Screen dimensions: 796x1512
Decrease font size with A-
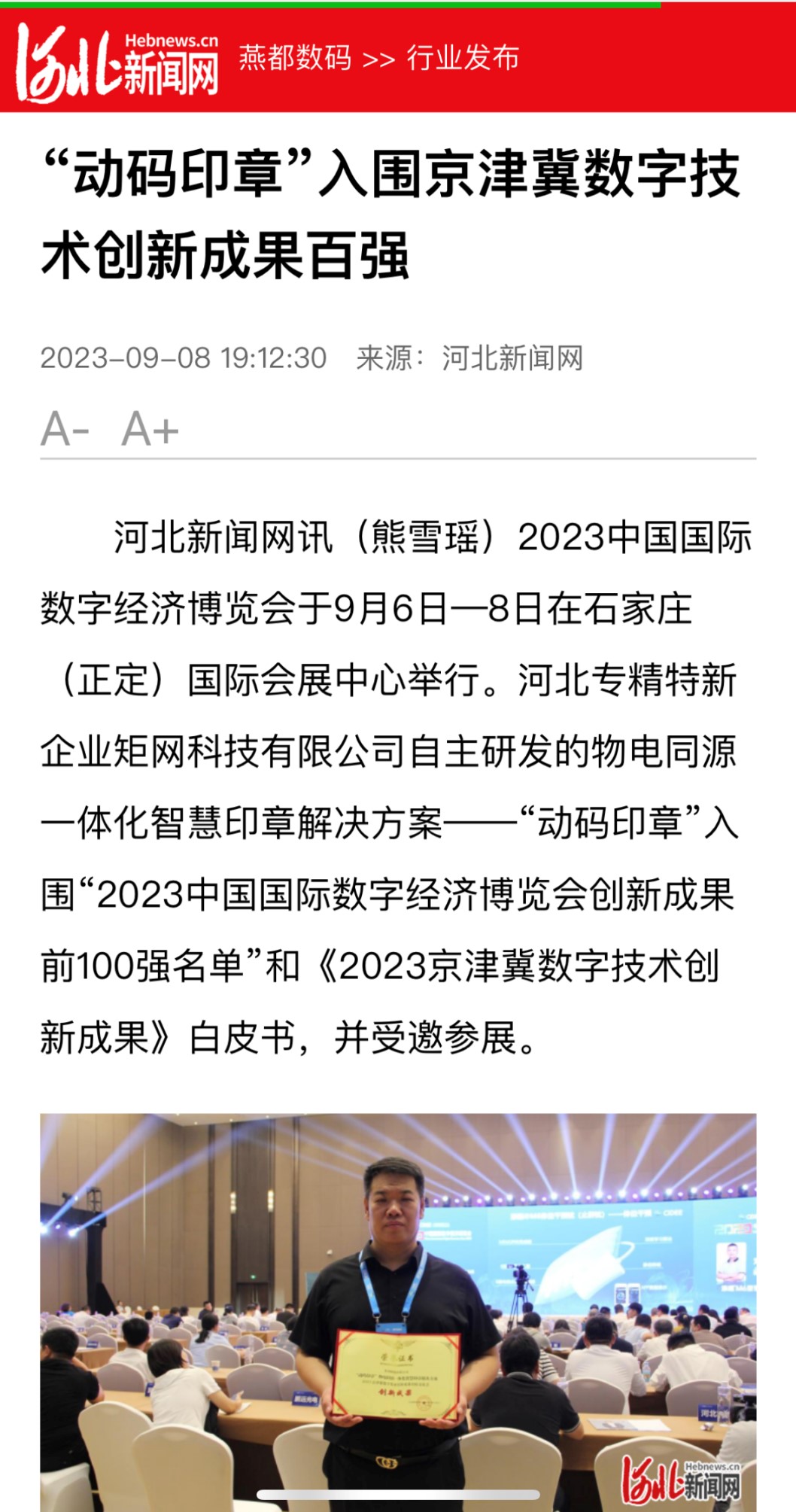click(x=65, y=430)
